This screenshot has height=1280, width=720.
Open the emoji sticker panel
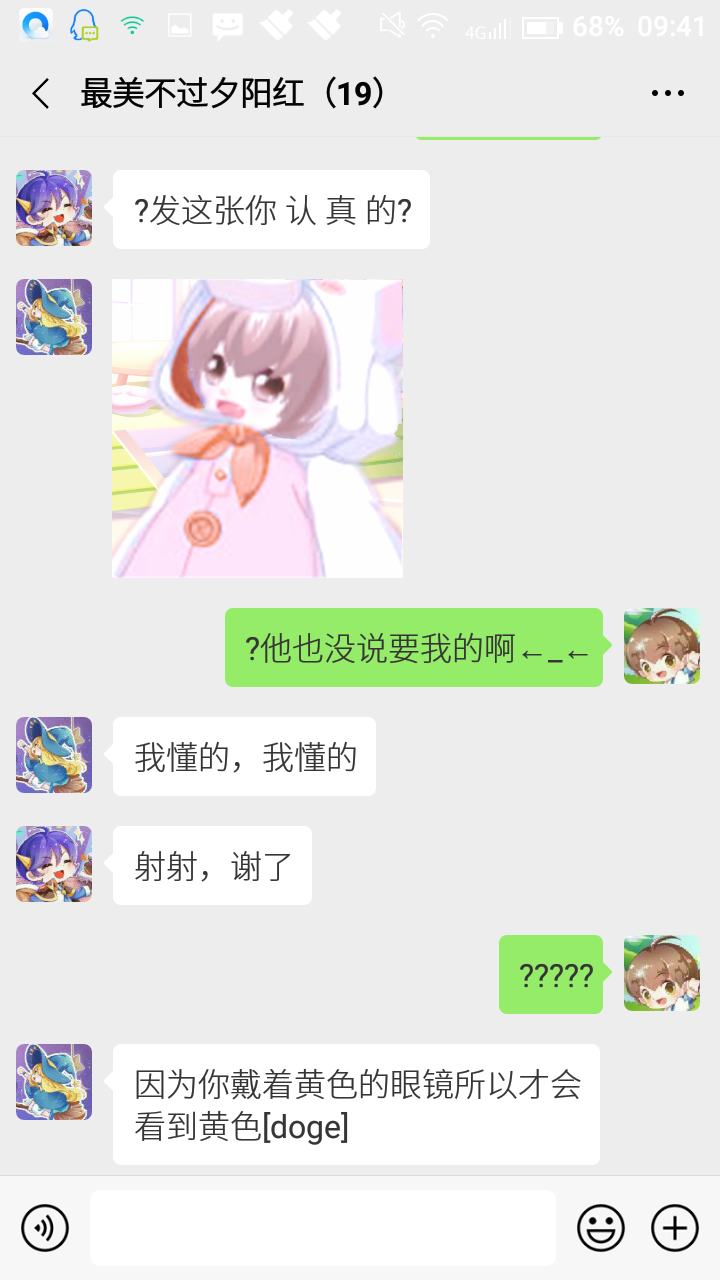[600, 1227]
